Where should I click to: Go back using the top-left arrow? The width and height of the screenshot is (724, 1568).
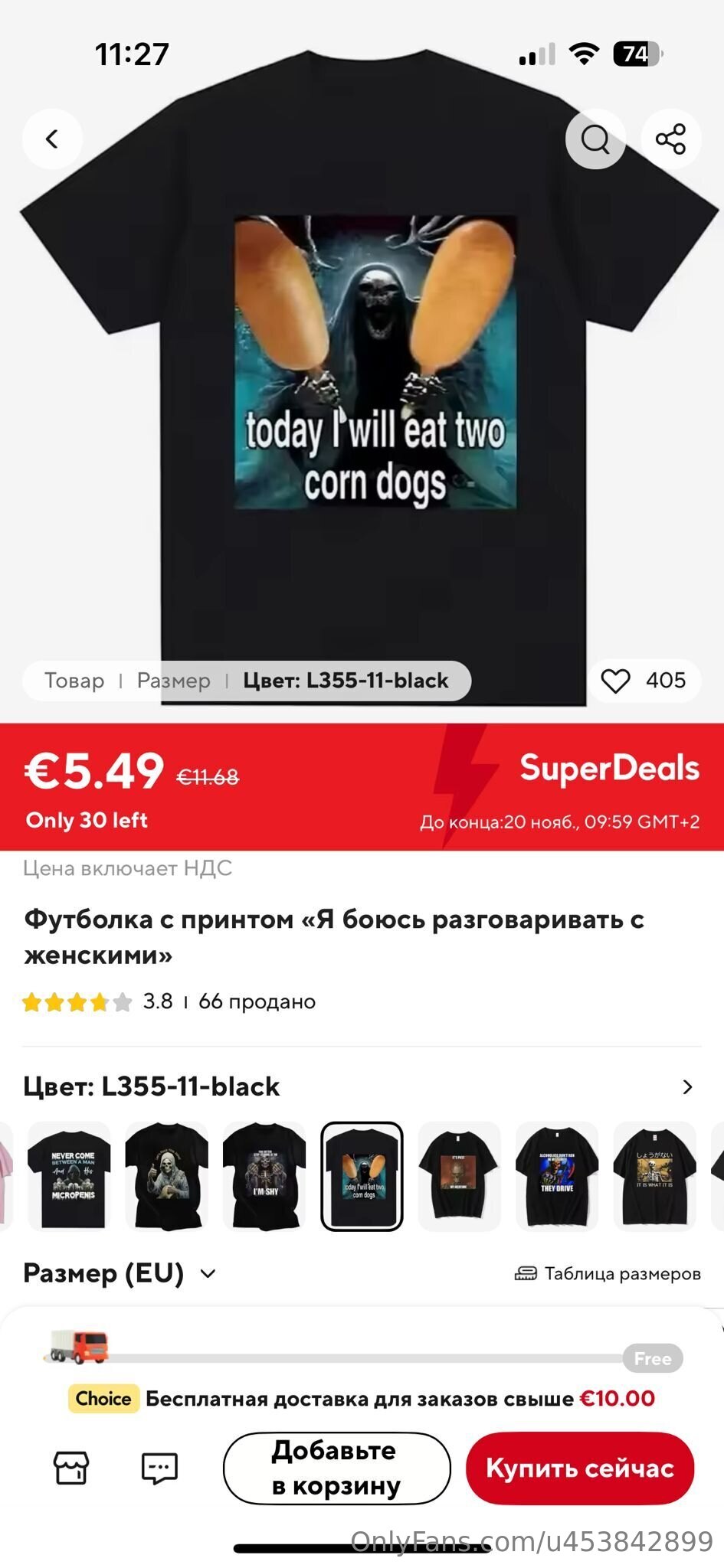click(52, 139)
